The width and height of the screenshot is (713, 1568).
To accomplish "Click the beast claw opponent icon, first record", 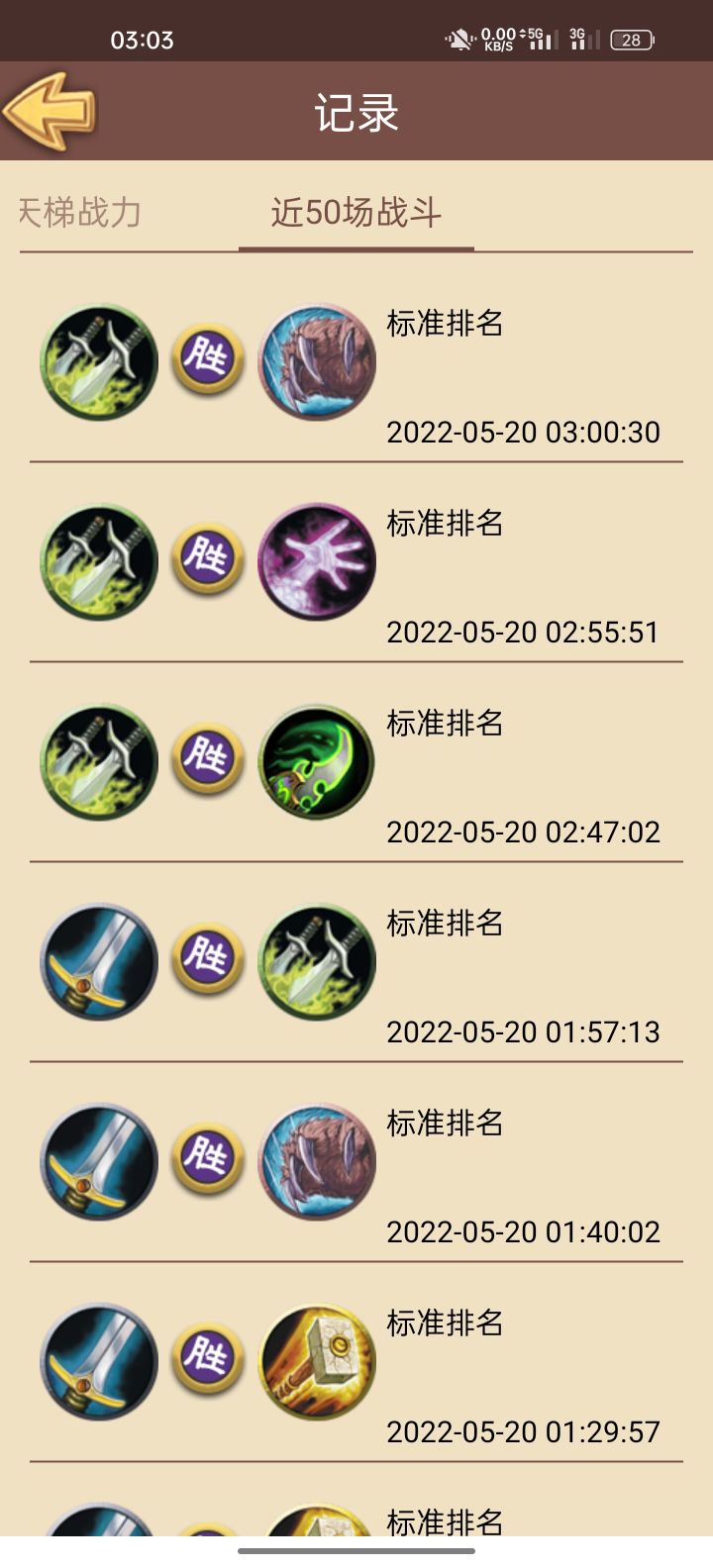I will (x=317, y=361).
